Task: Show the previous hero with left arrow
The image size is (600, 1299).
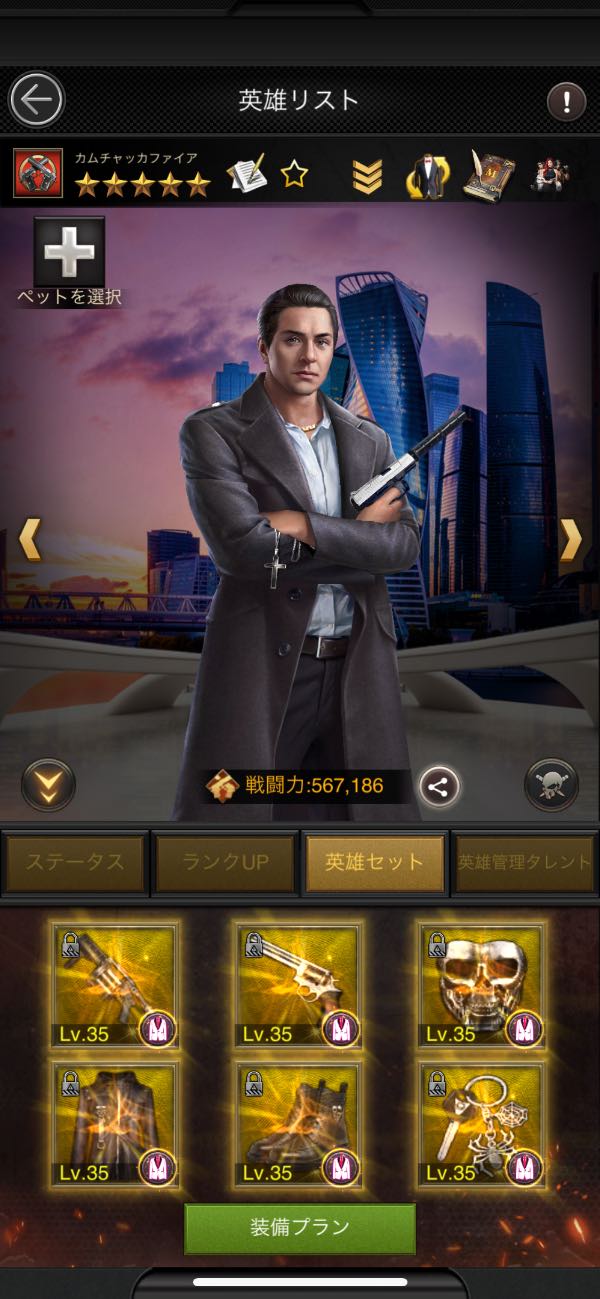Action: (x=29, y=540)
